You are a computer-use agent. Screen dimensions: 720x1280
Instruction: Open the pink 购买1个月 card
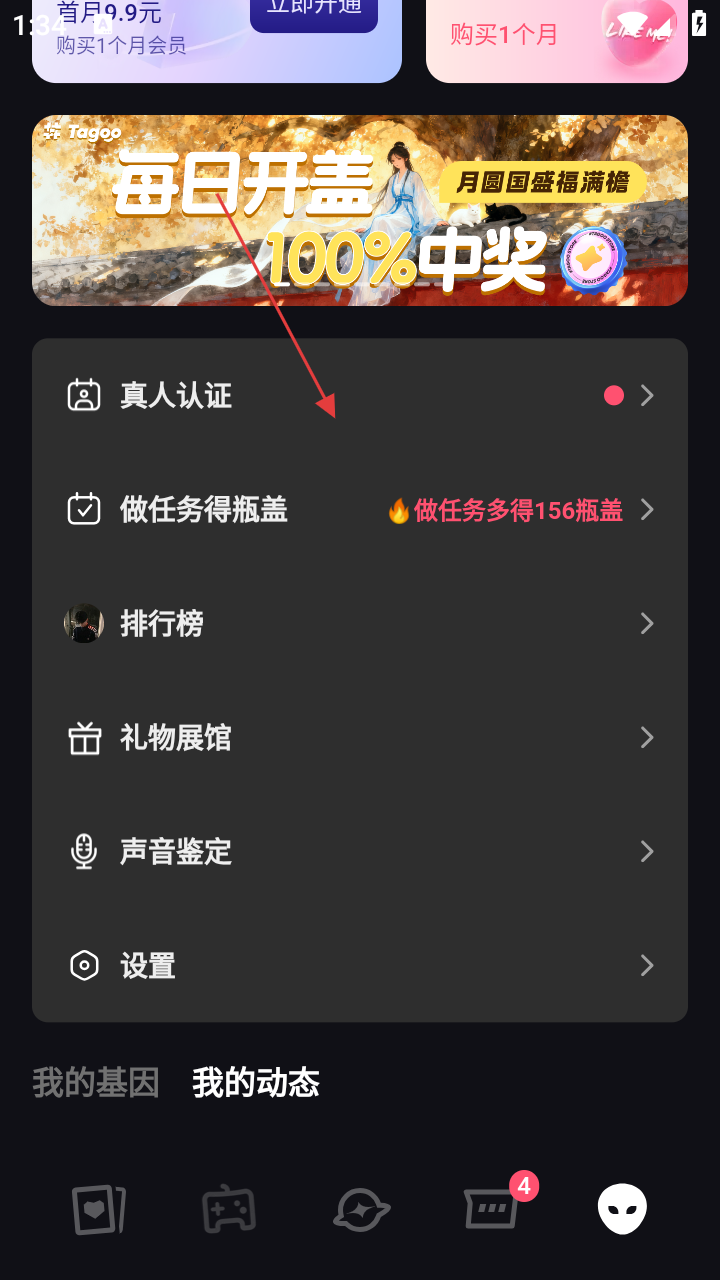click(556, 38)
